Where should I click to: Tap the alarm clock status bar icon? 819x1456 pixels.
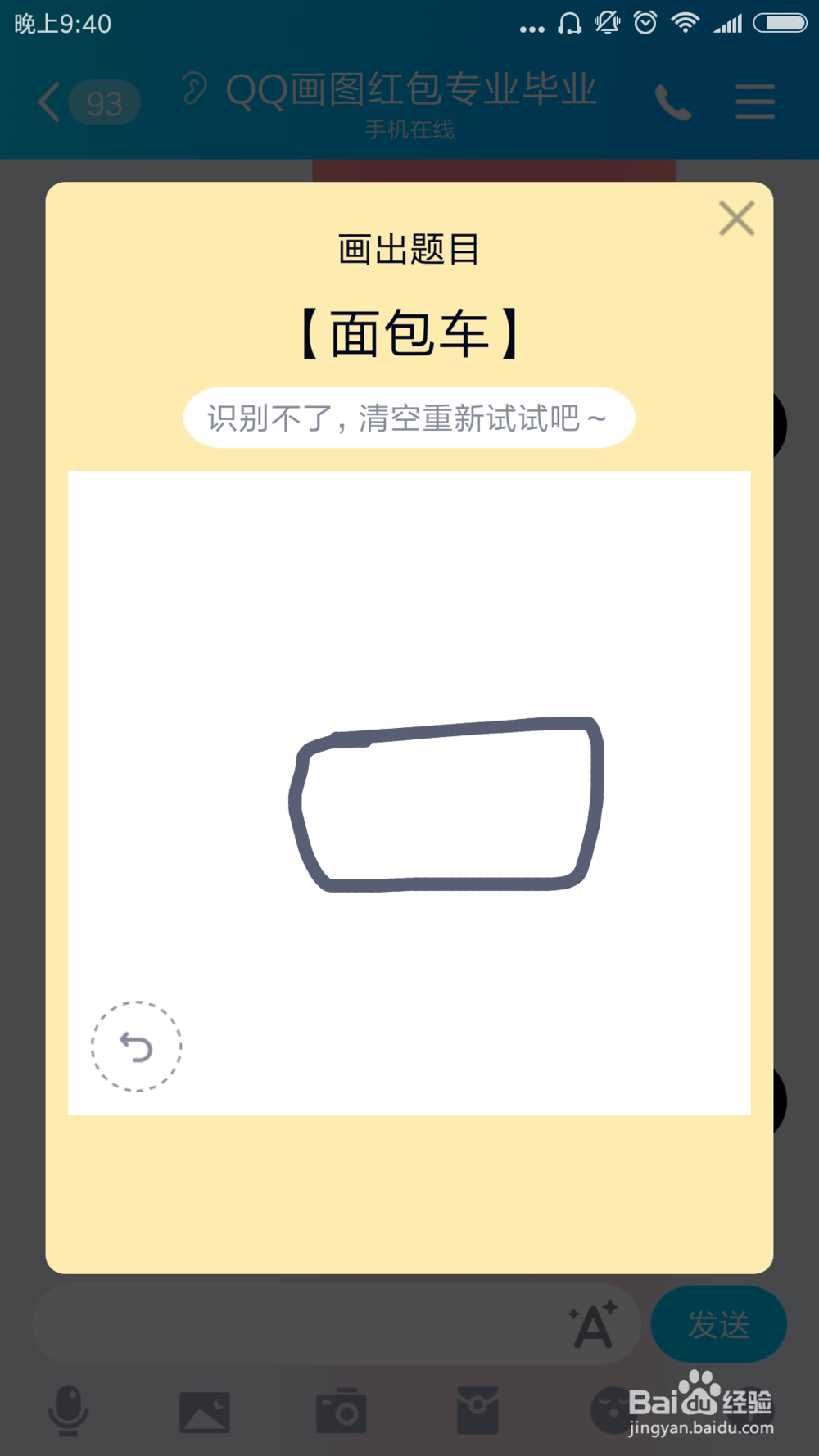(x=645, y=23)
